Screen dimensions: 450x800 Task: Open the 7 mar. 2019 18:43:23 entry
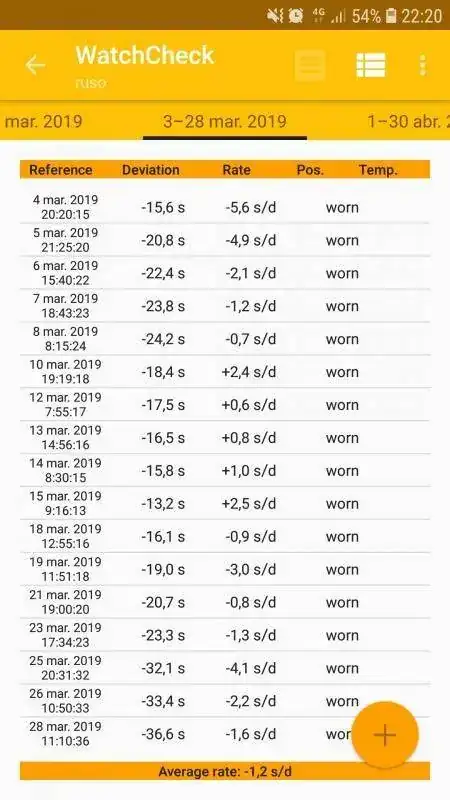click(x=225, y=306)
